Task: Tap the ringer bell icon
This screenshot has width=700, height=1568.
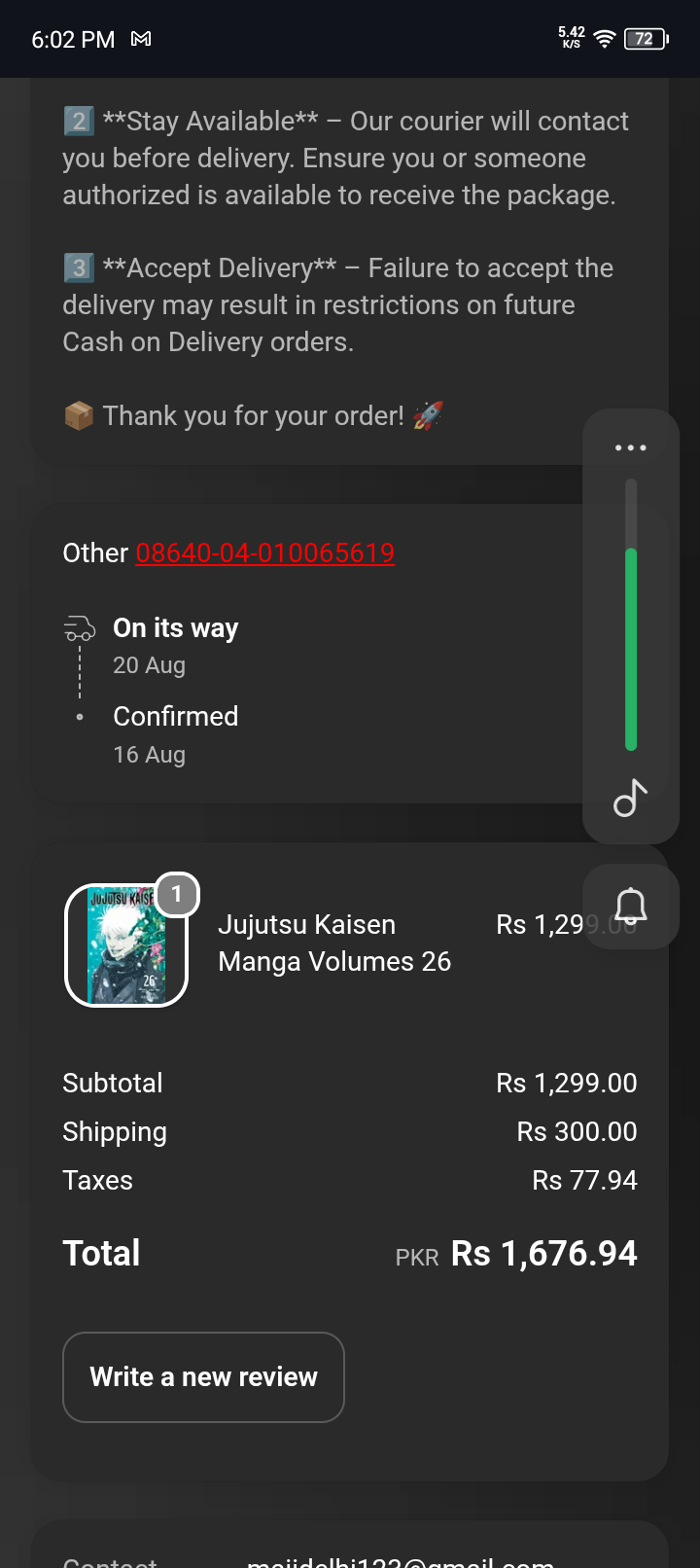Action: point(631,906)
